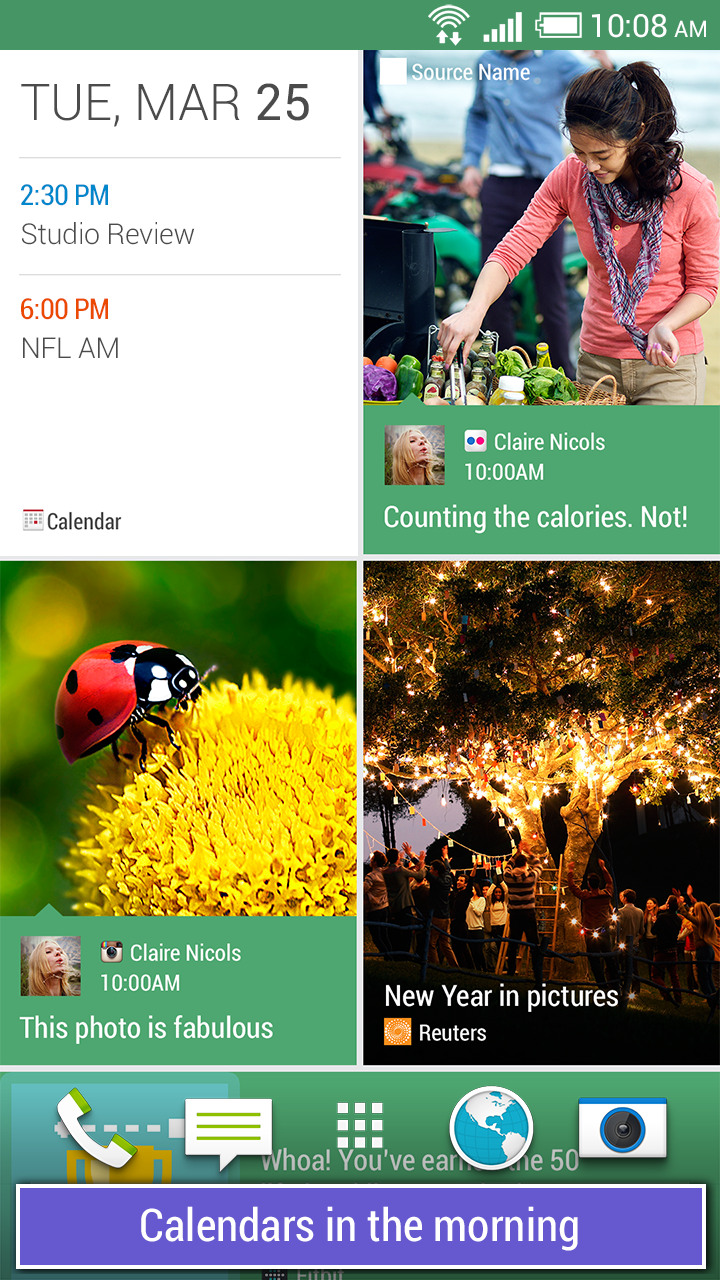Launch the Phone dialer from the dock
This screenshot has width=720, height=1280.
tap(96, 1128)
